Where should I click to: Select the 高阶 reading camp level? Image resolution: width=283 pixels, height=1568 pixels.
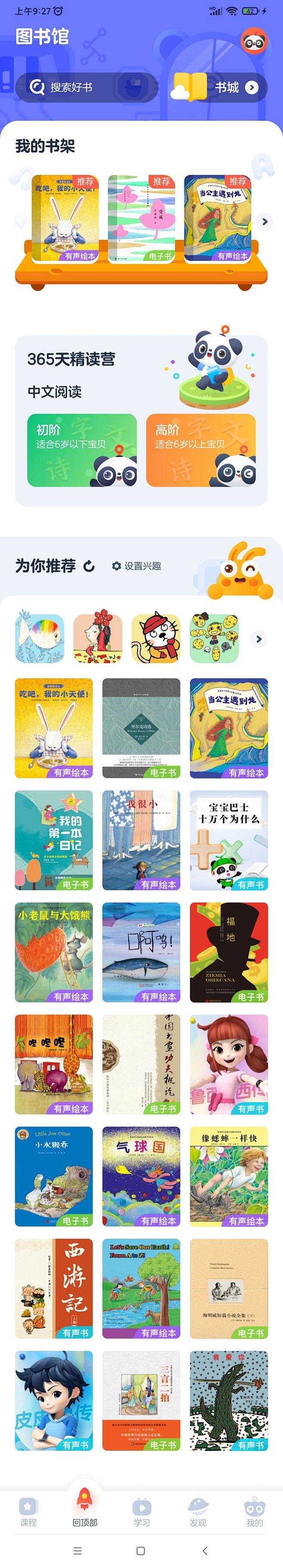200,450
